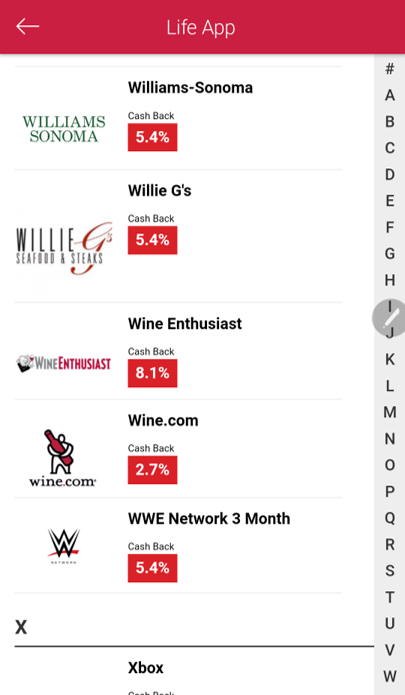Open the Willie G's listing
This screenshot has width=405, height=695.
178,236
